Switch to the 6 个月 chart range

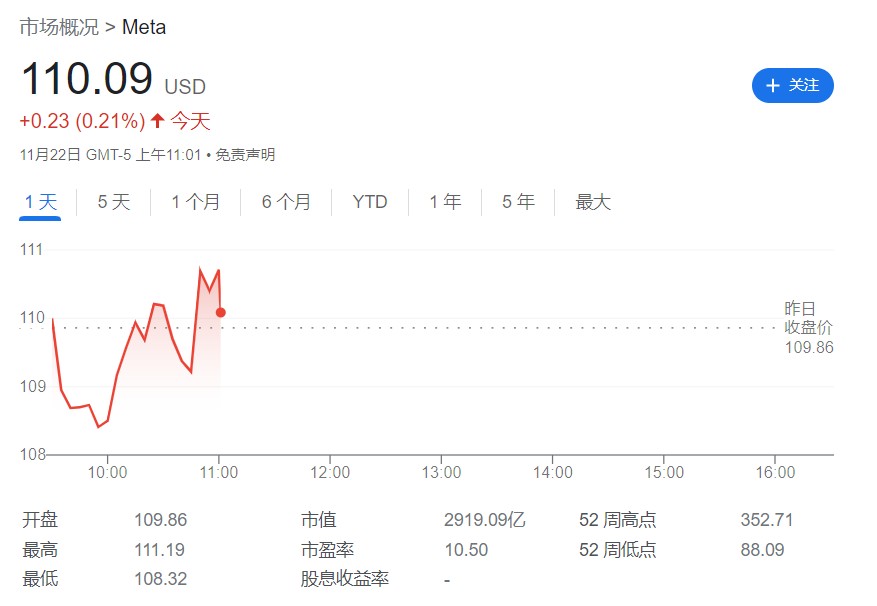tap(286, 202)
